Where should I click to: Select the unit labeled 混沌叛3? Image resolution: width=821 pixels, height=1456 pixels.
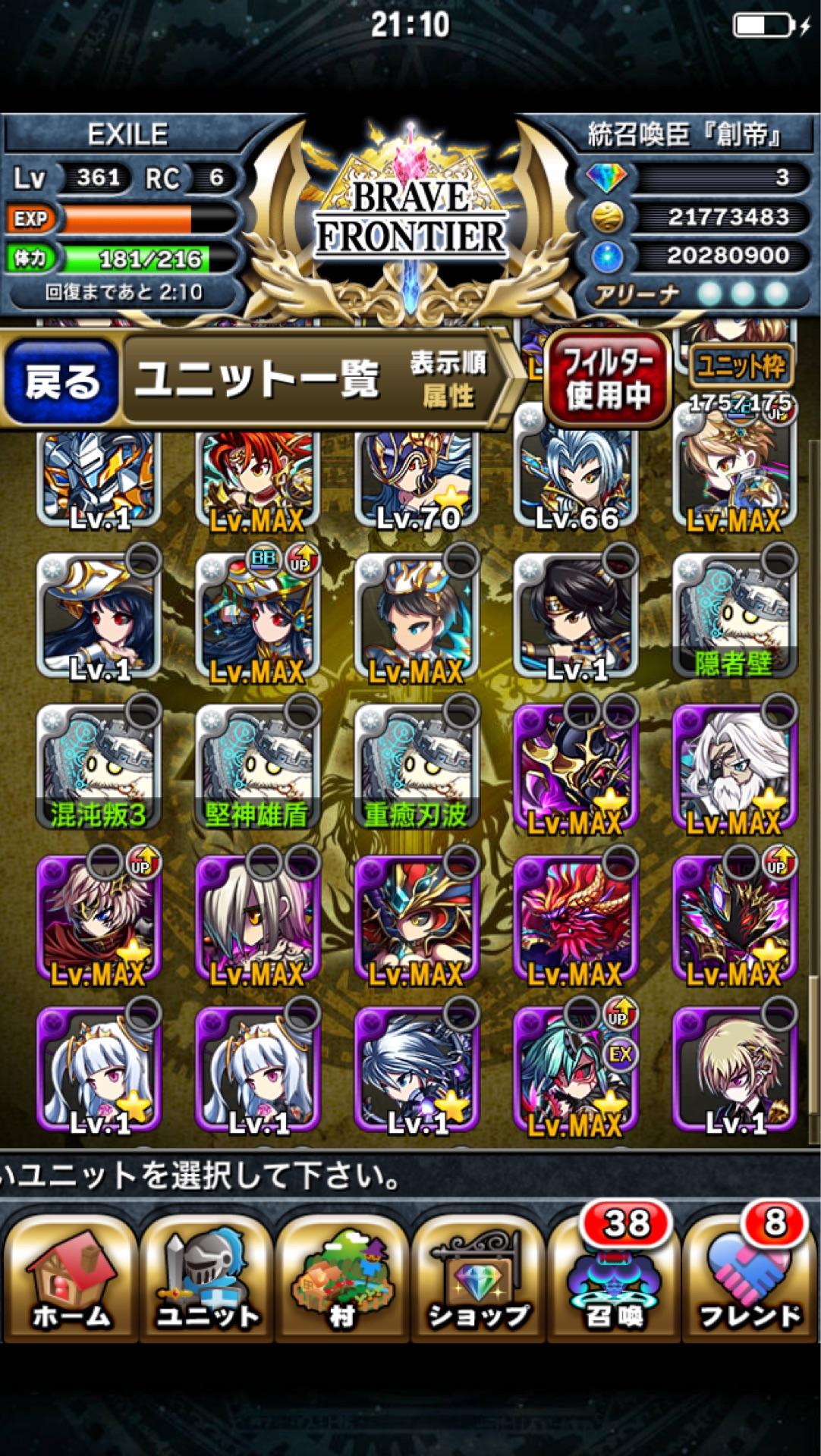pyautogui.click(x=99, y=767)
